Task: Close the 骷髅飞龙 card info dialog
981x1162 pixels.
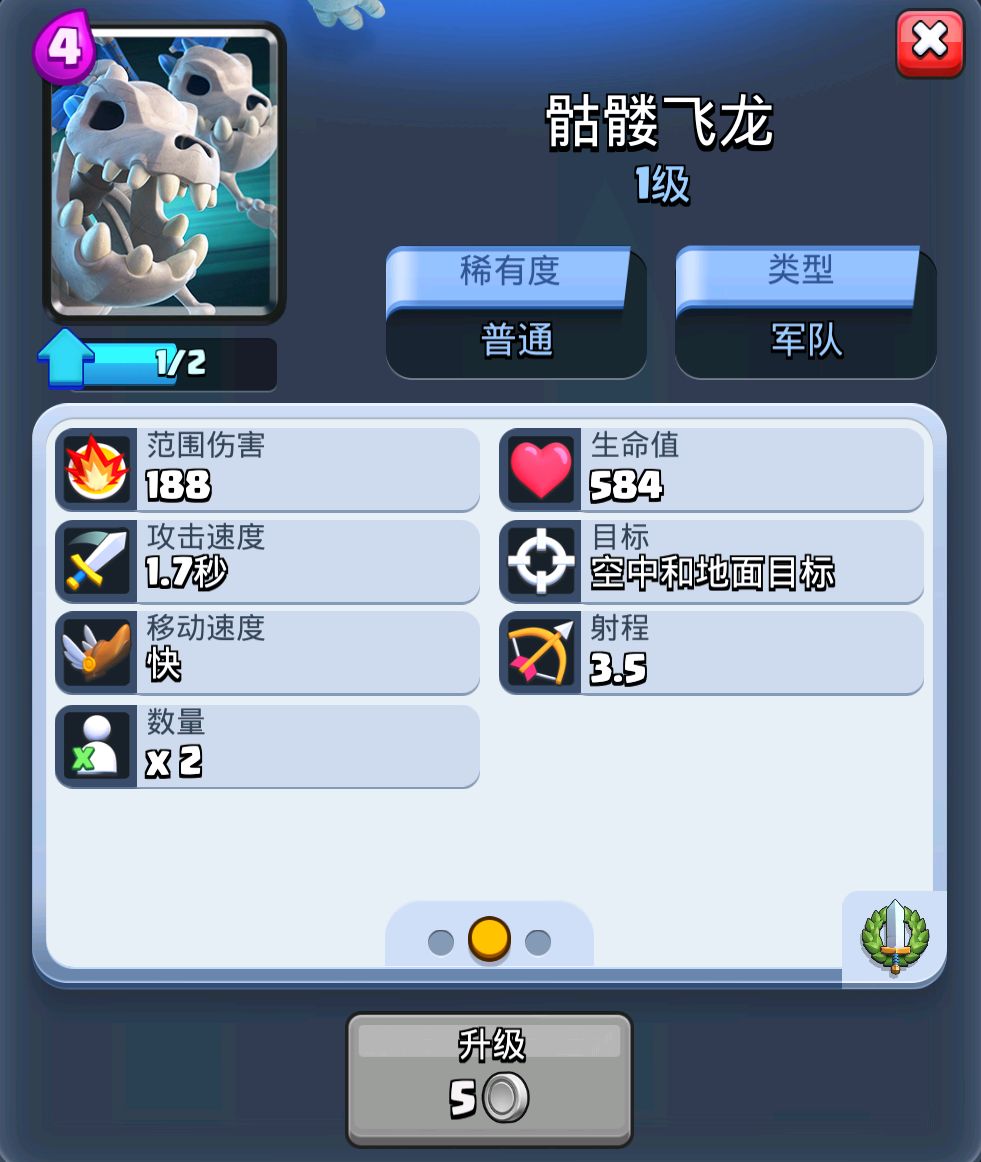Action: click(x=930, y=43)
